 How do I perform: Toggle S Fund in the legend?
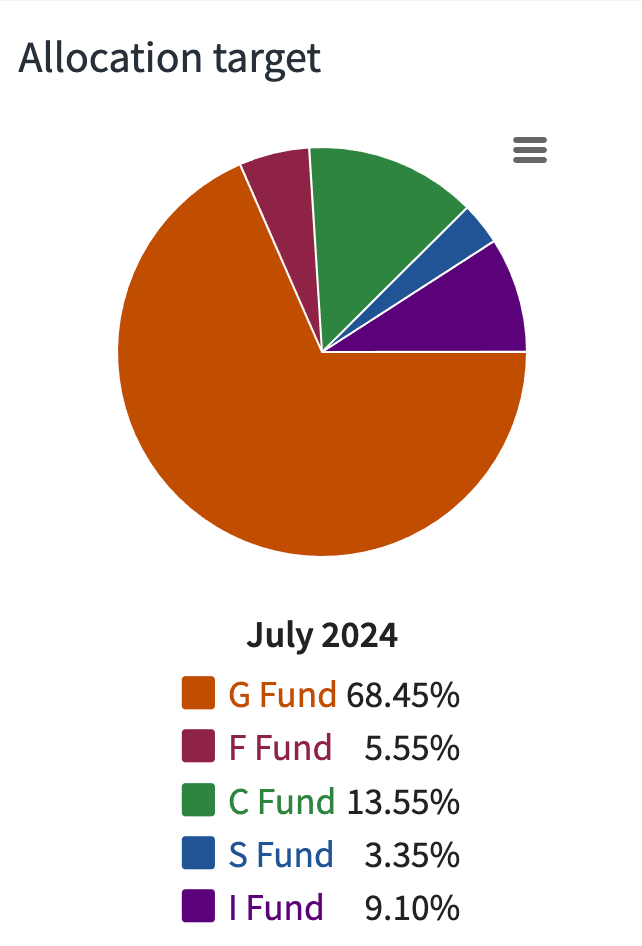[x=280, y=855]
